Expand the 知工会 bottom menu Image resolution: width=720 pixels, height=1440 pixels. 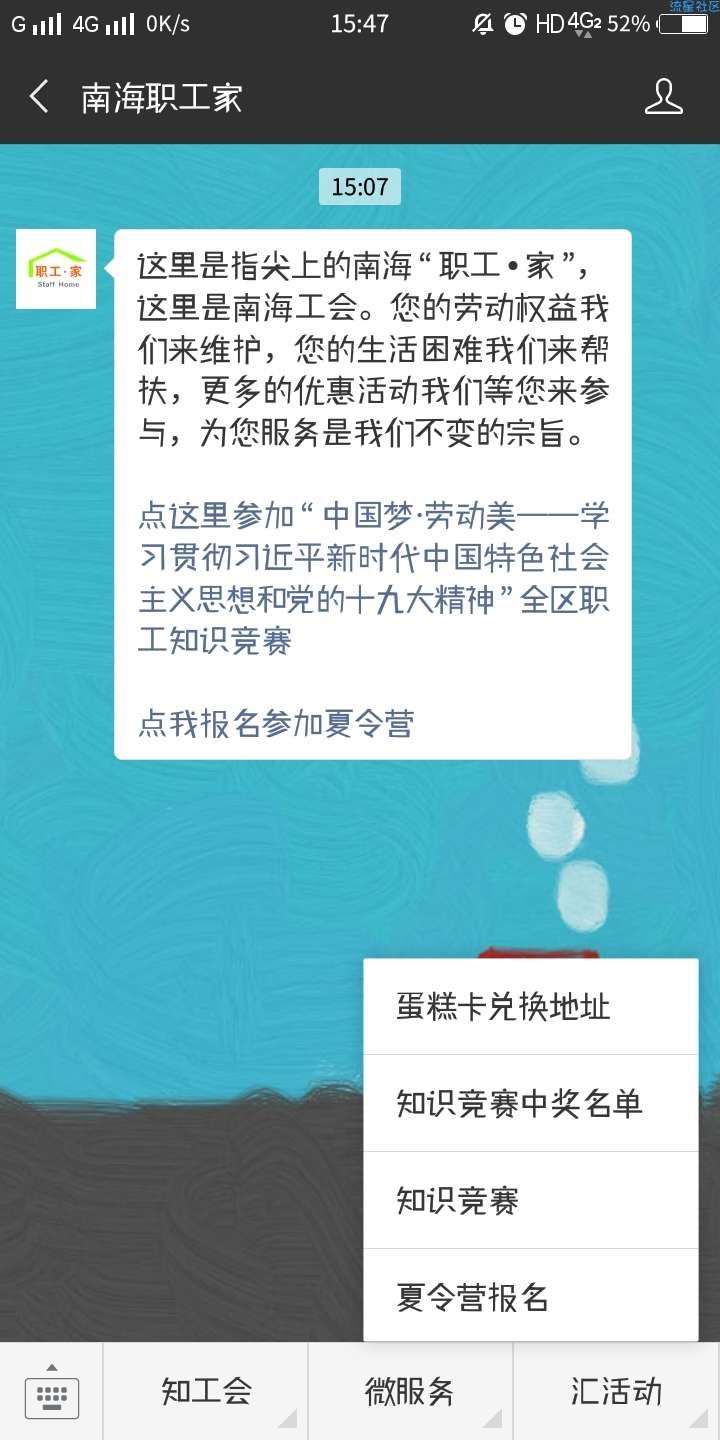point(206,1391)
